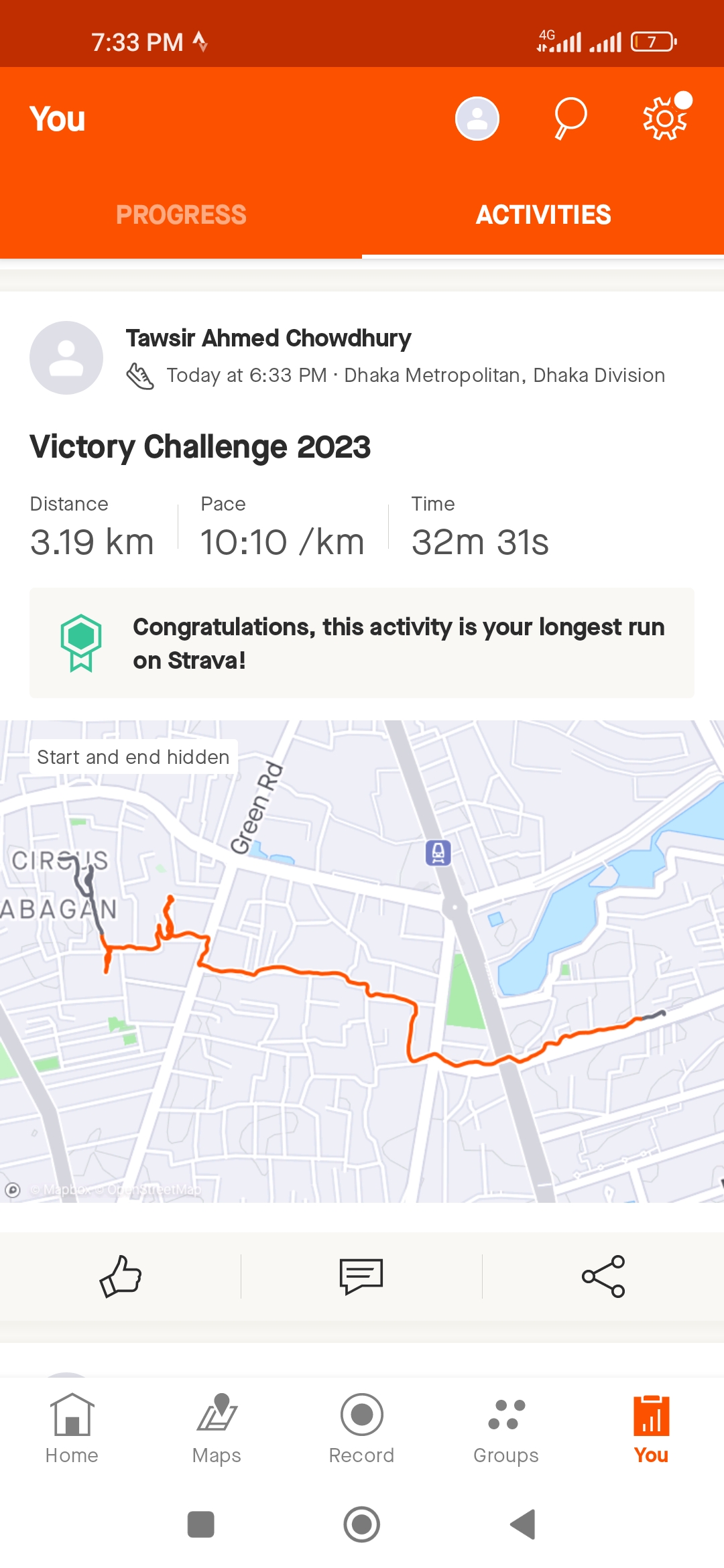Open the profile avatar icon in header

[x=477, y=119]
